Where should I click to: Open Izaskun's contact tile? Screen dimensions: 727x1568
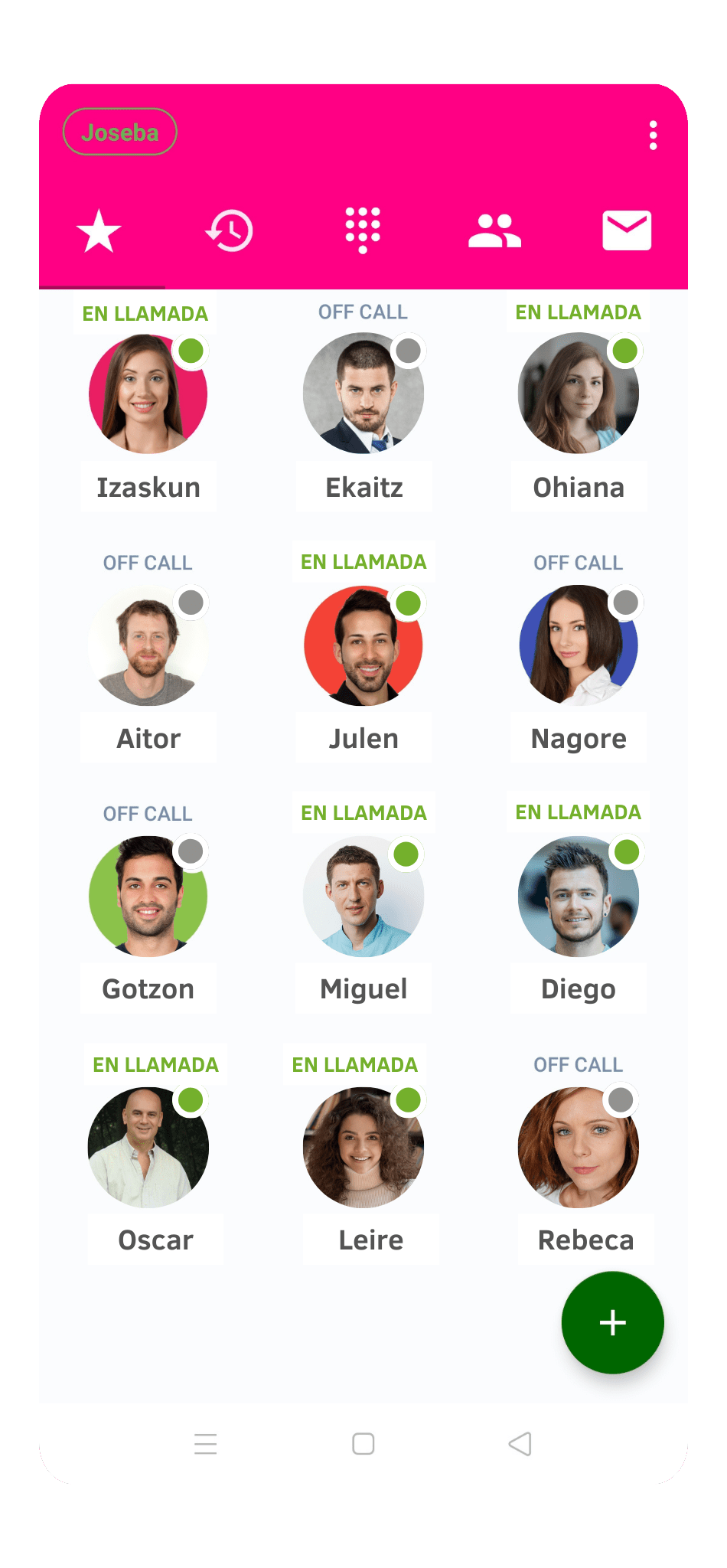click(148, 394)
